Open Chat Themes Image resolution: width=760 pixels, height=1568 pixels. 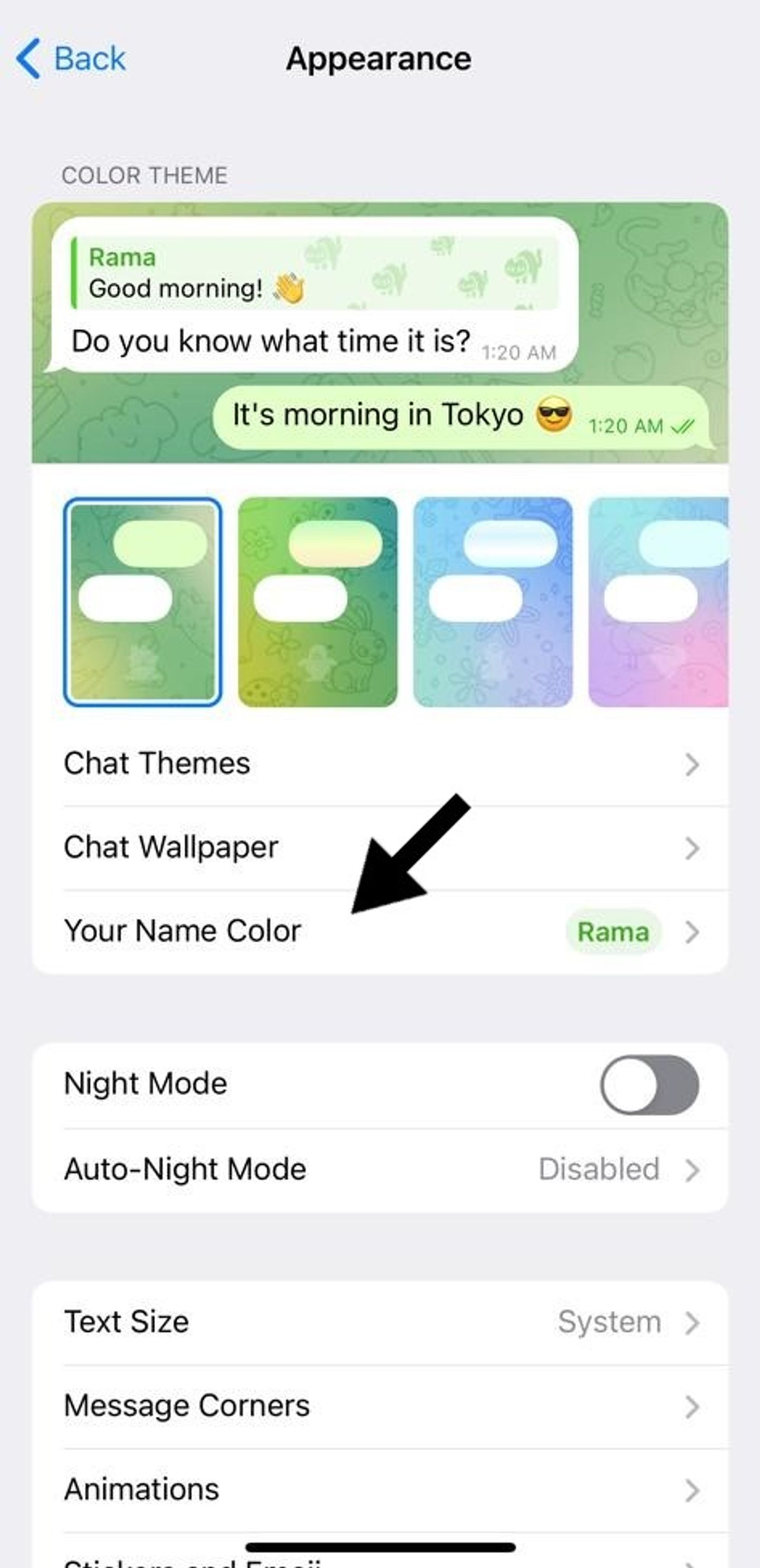coord(379,763)
